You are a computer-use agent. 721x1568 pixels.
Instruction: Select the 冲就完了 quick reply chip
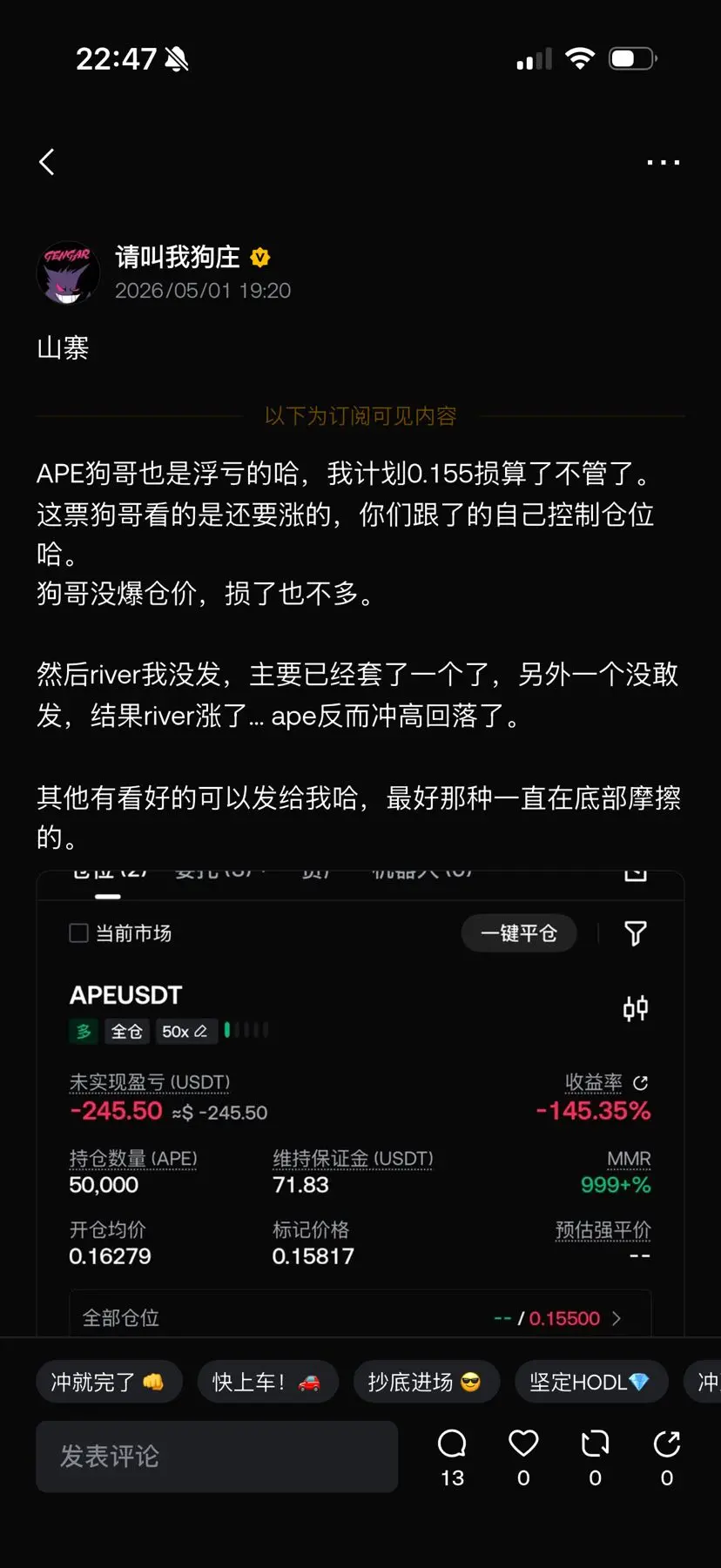click(x=109, y=1381)
